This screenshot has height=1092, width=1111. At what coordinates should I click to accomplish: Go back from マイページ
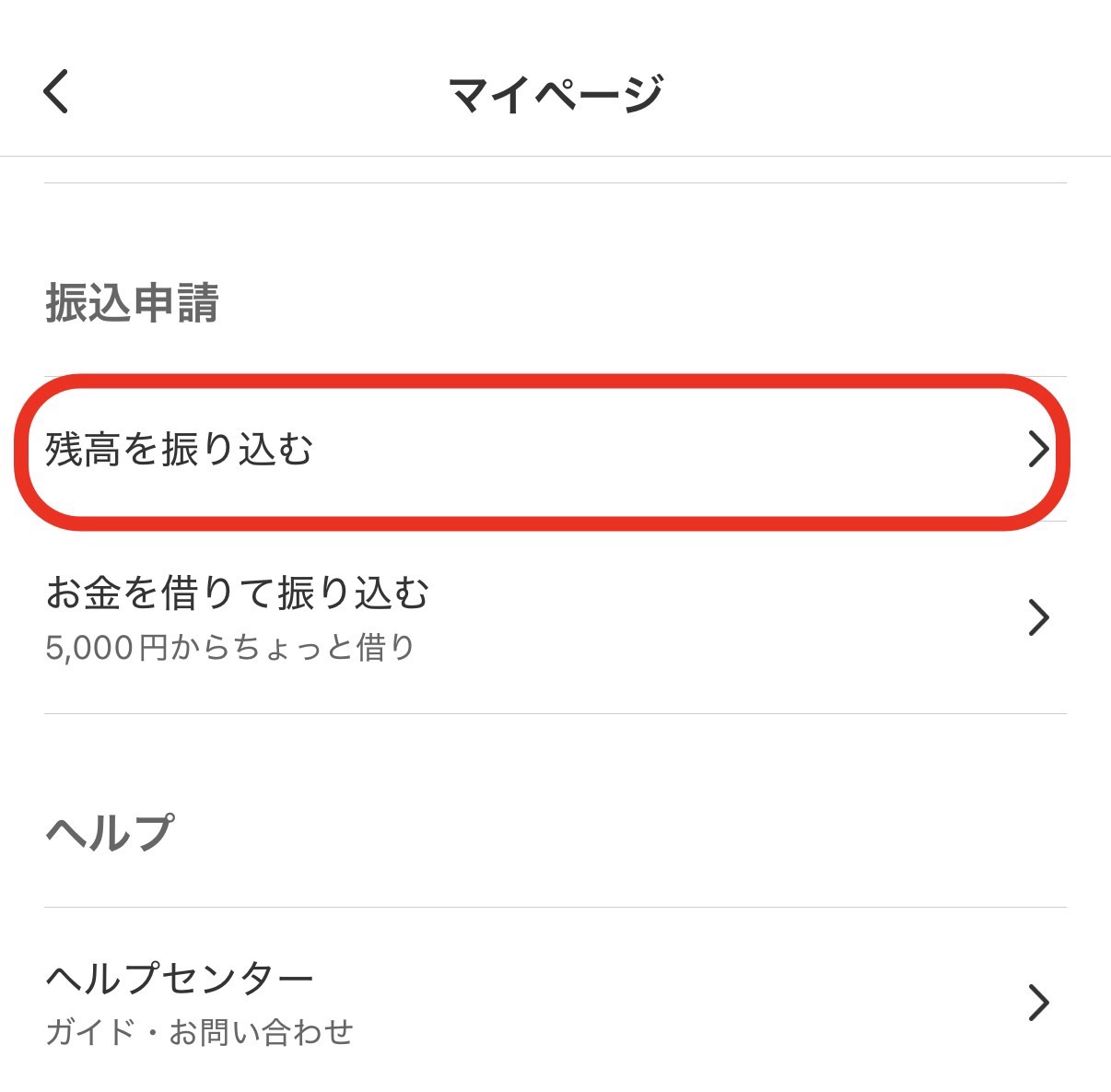click(x=56, y=92)
